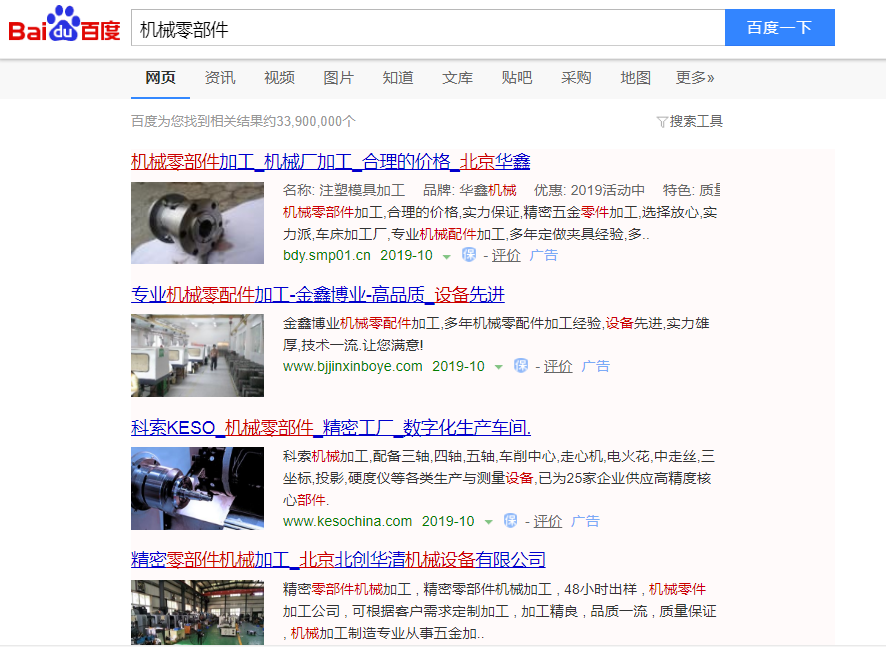
Task: Open the 北京华鑫 机械零部件加工 result
Action: pos(330,161)
